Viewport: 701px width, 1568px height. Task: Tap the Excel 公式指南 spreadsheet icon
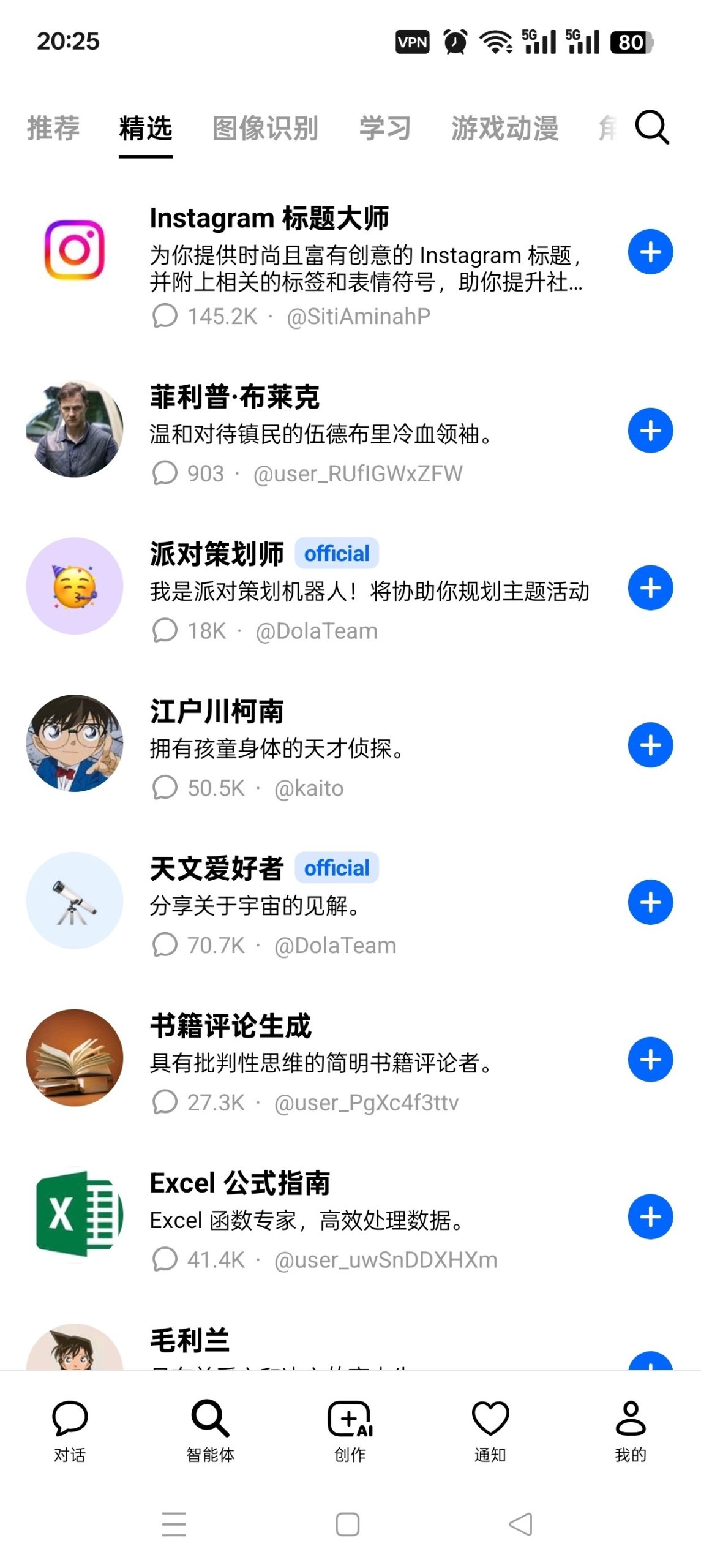click(x=75, y=1215)
